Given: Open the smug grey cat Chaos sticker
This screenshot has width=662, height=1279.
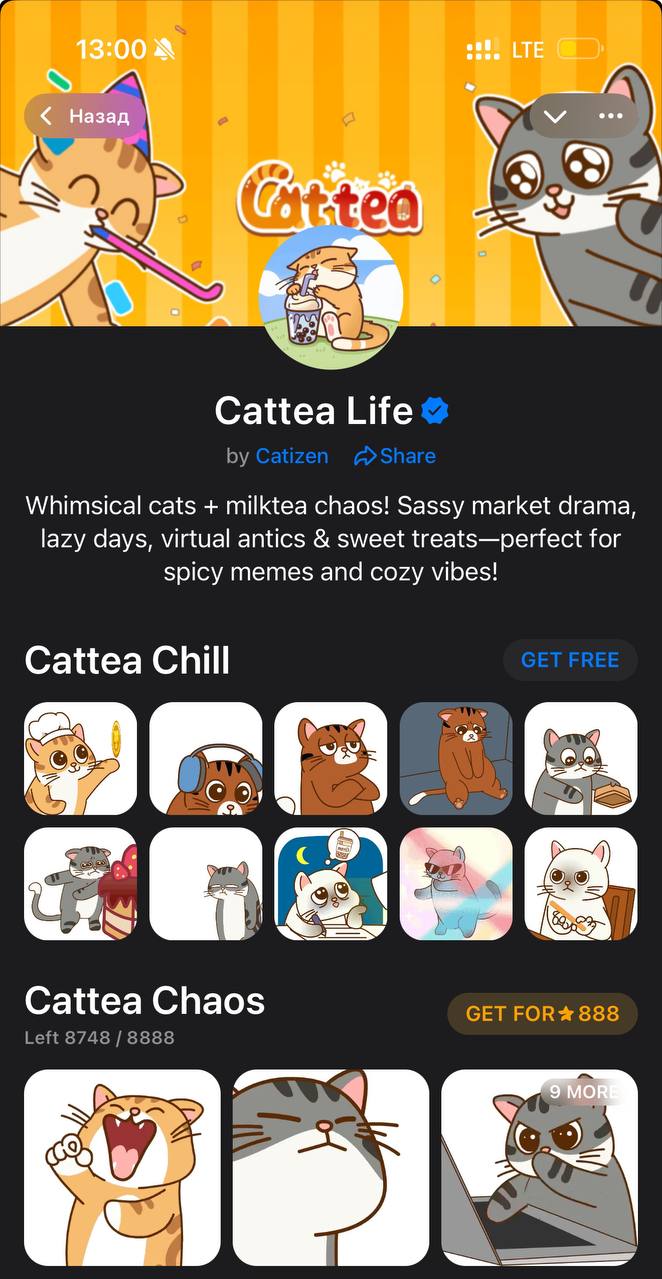Looking at the screenshot, I should click(x=330, y=1167).
